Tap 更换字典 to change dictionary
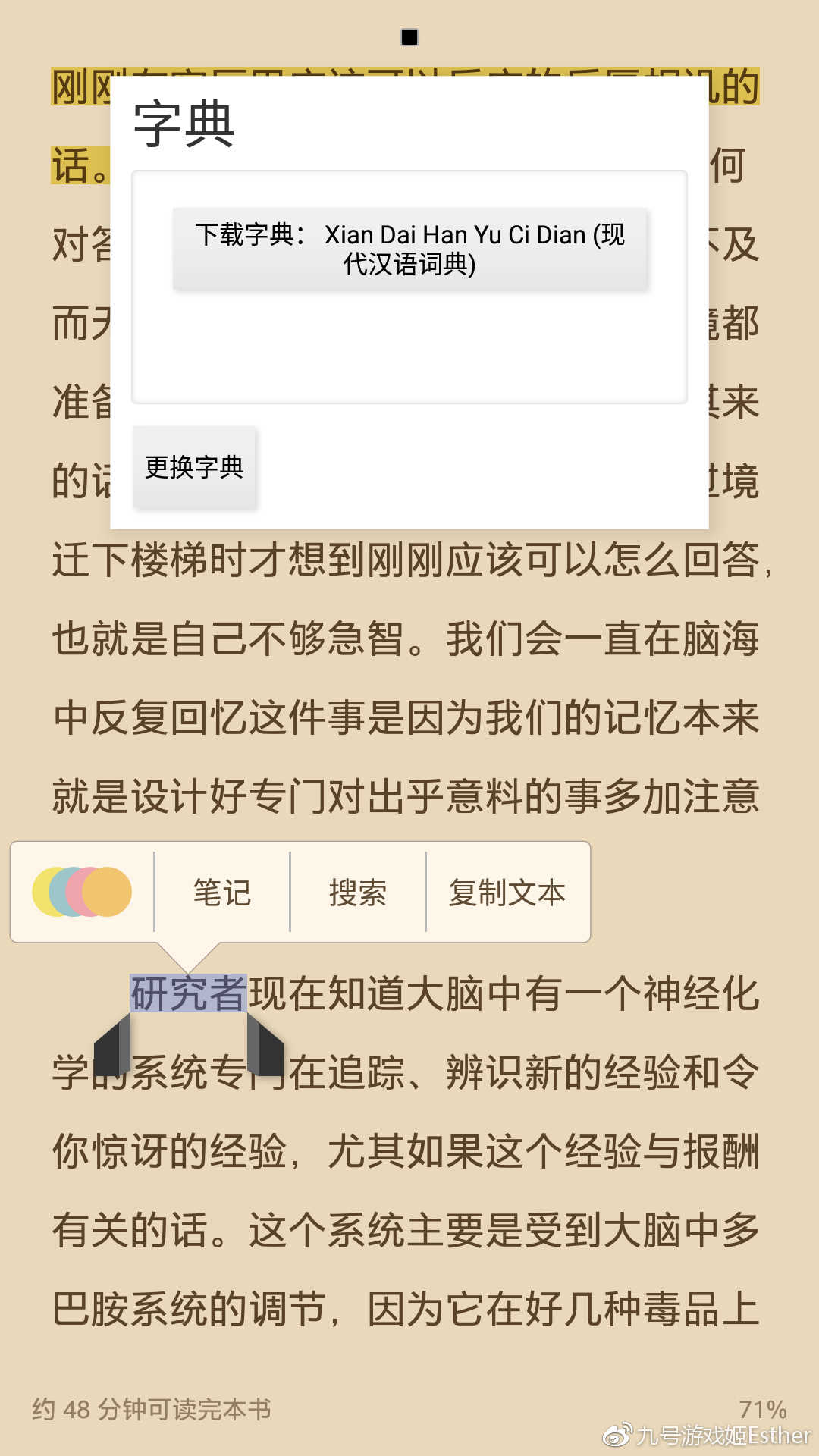This screenshot has height=1456, width=819. [x=194, y=467]
